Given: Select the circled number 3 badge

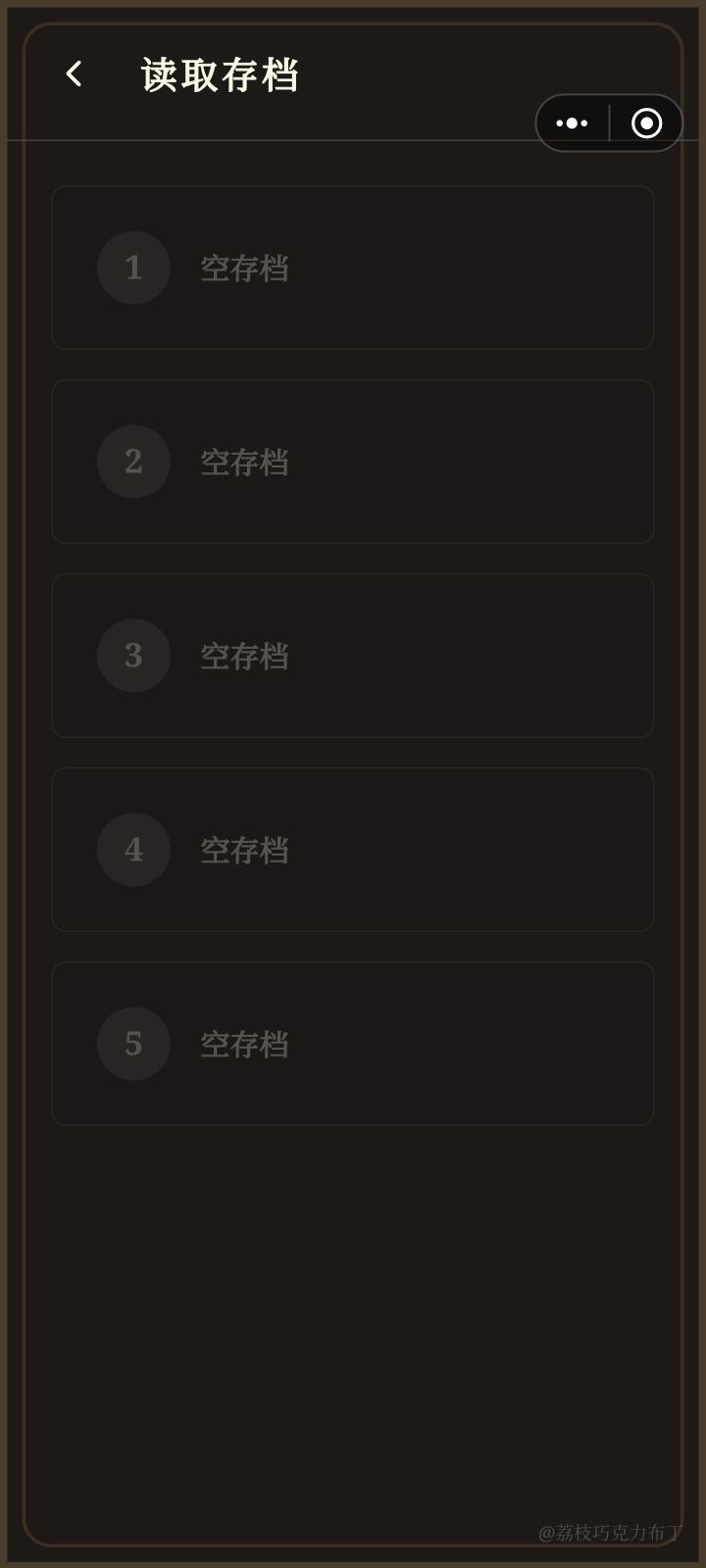Looking at the screenshot, I should 133,656.
